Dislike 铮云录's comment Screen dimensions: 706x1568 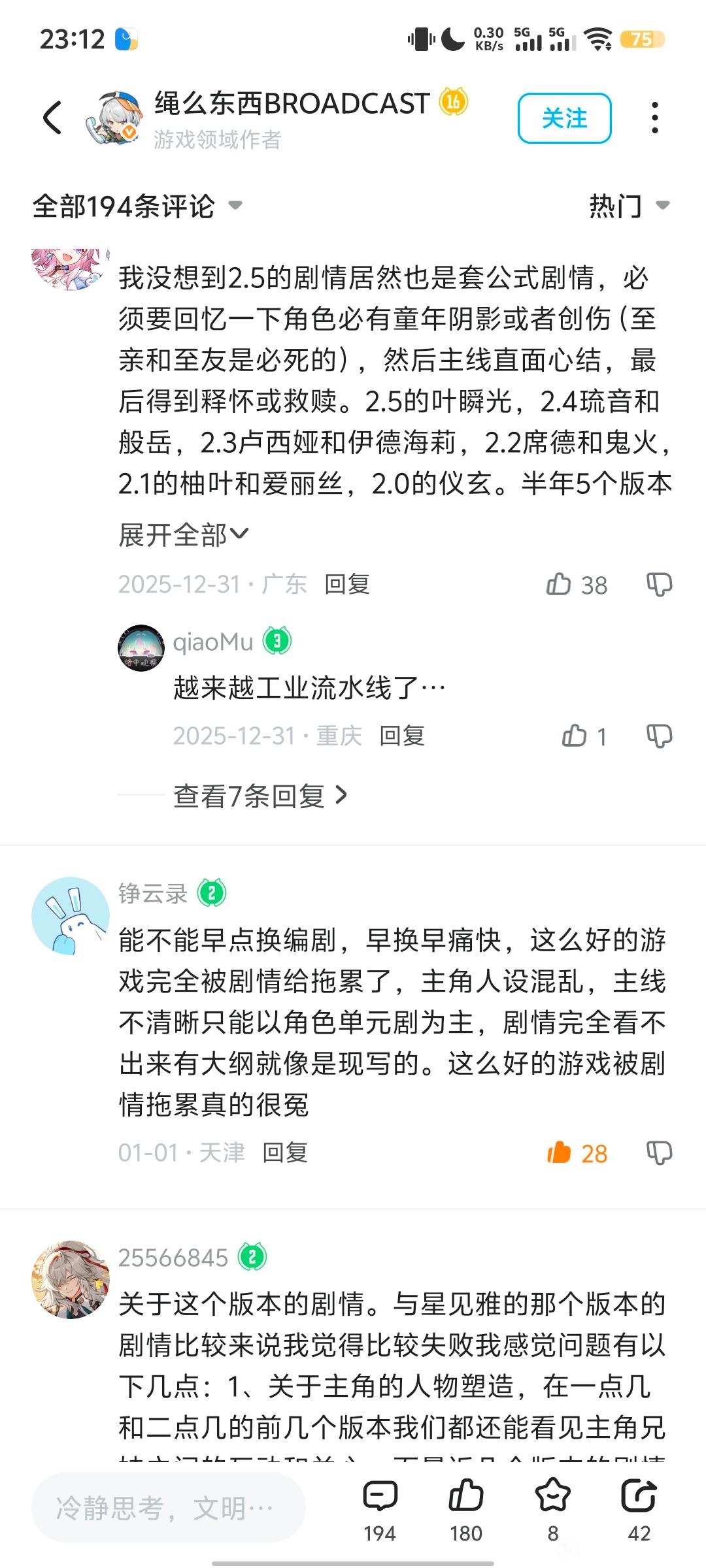click(x=659, y=1153)
